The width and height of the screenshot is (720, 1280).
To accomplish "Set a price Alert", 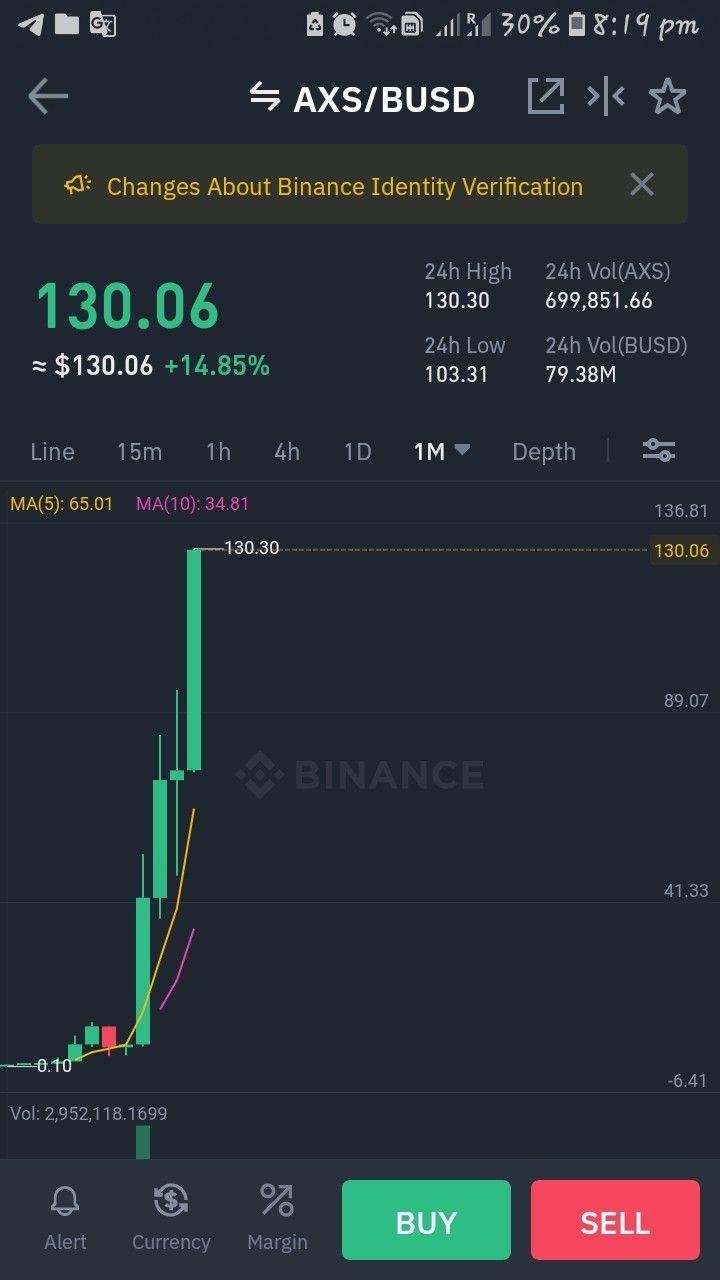I will coord(66,1219).
